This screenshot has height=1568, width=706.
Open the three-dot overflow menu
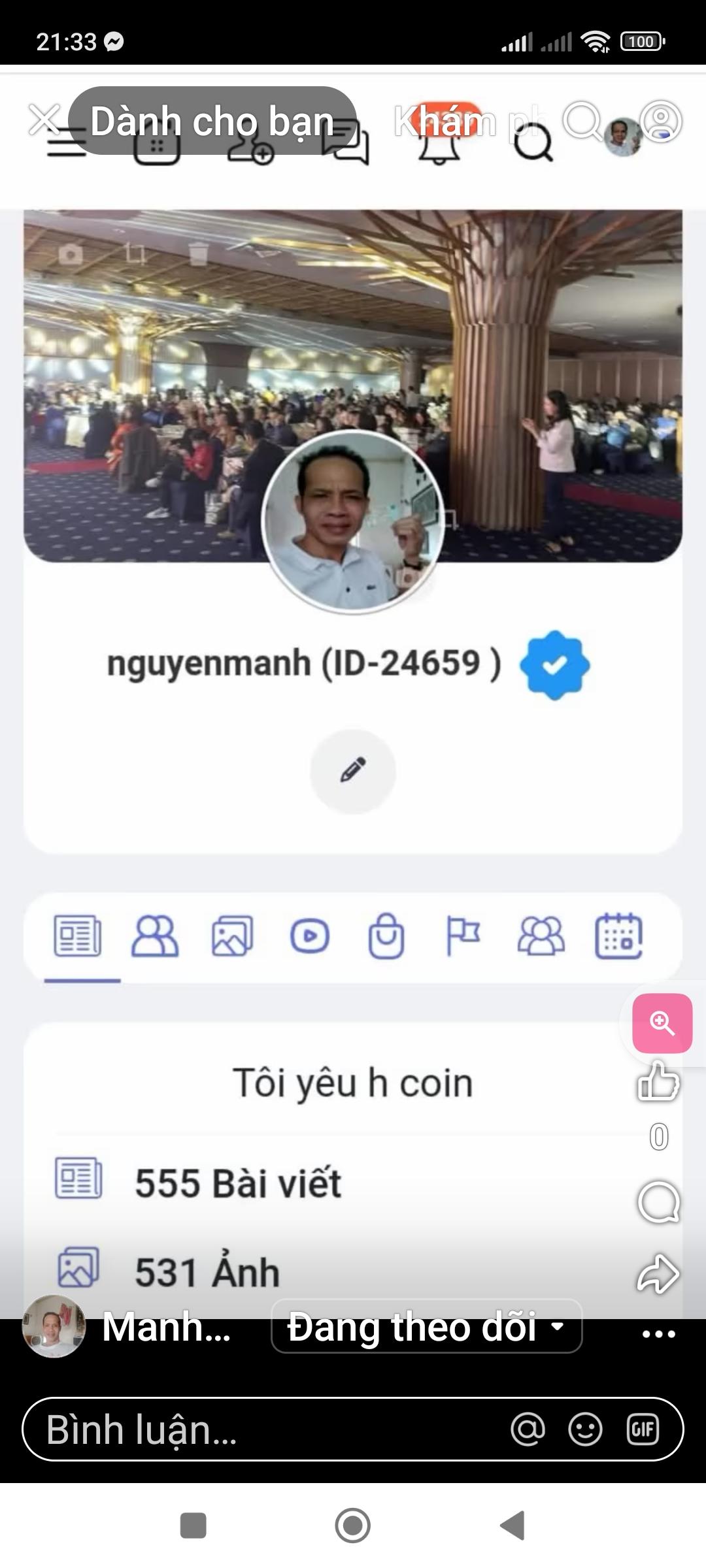[x=658, y=1334]
